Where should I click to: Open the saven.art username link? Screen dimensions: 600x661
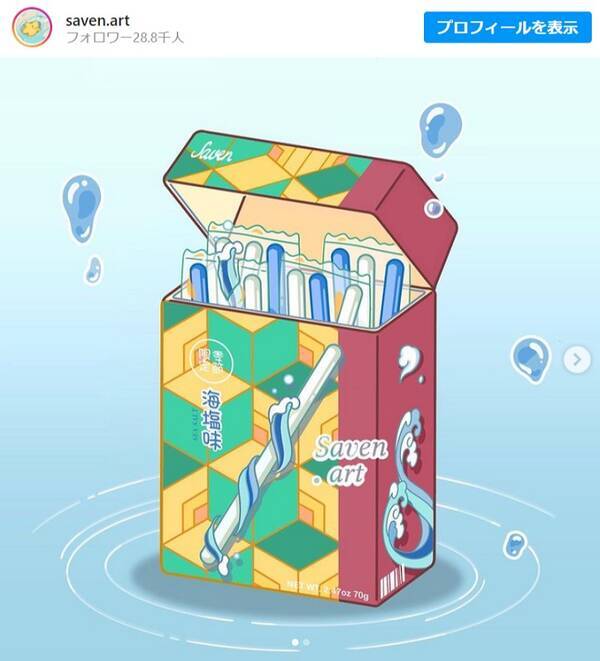[97, 19]
